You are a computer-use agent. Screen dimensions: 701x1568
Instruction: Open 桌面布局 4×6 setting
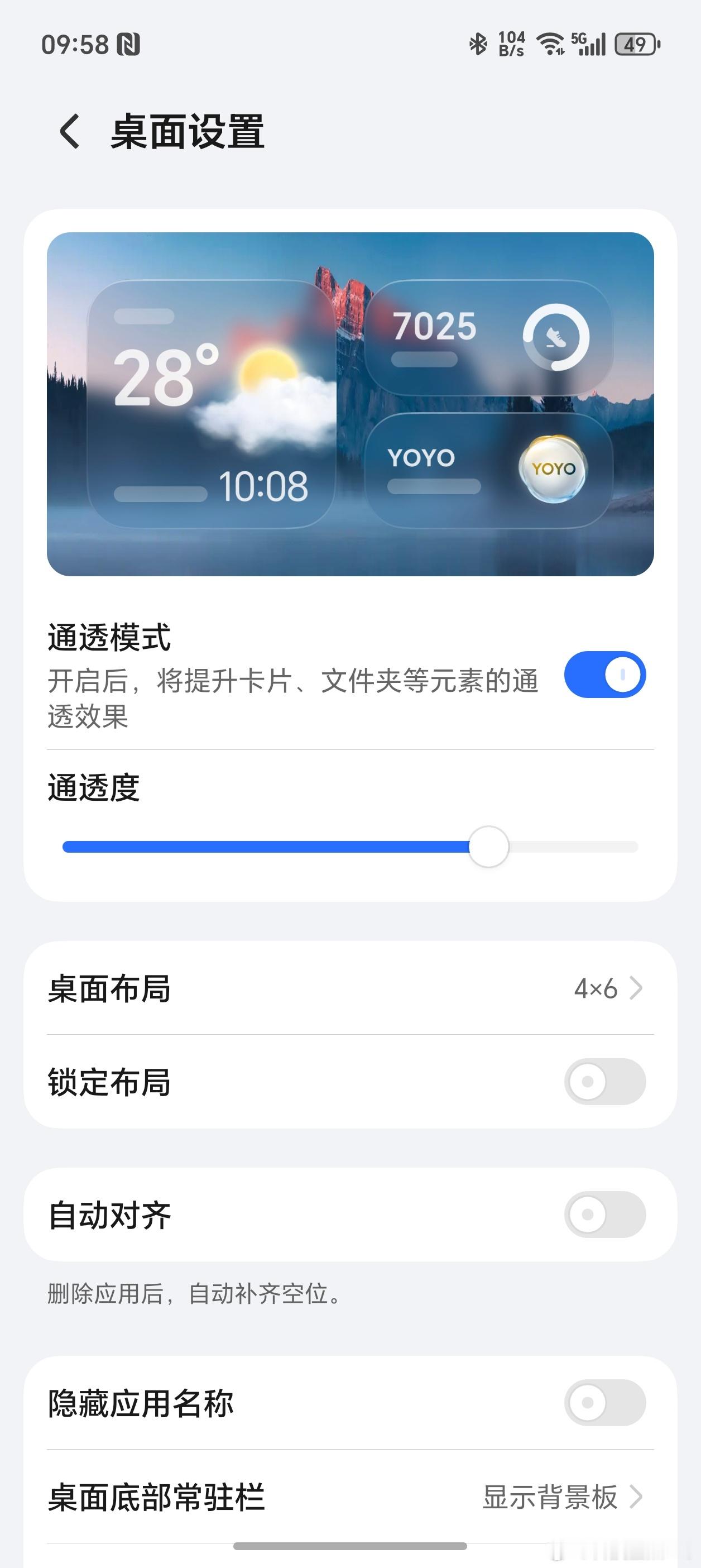(350, 988)
